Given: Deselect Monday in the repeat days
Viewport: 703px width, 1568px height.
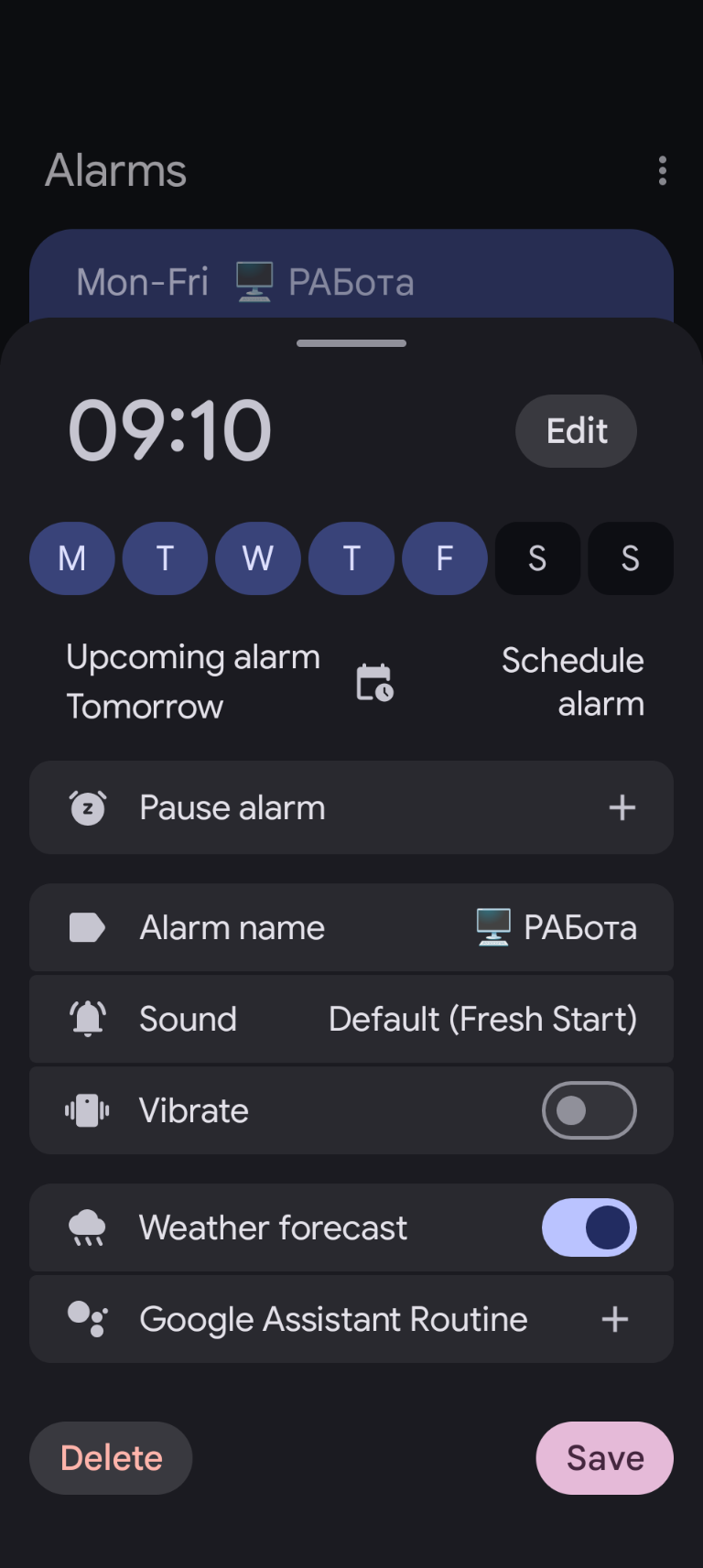Looking at the screenshot, I should click(x=72, y=558).
